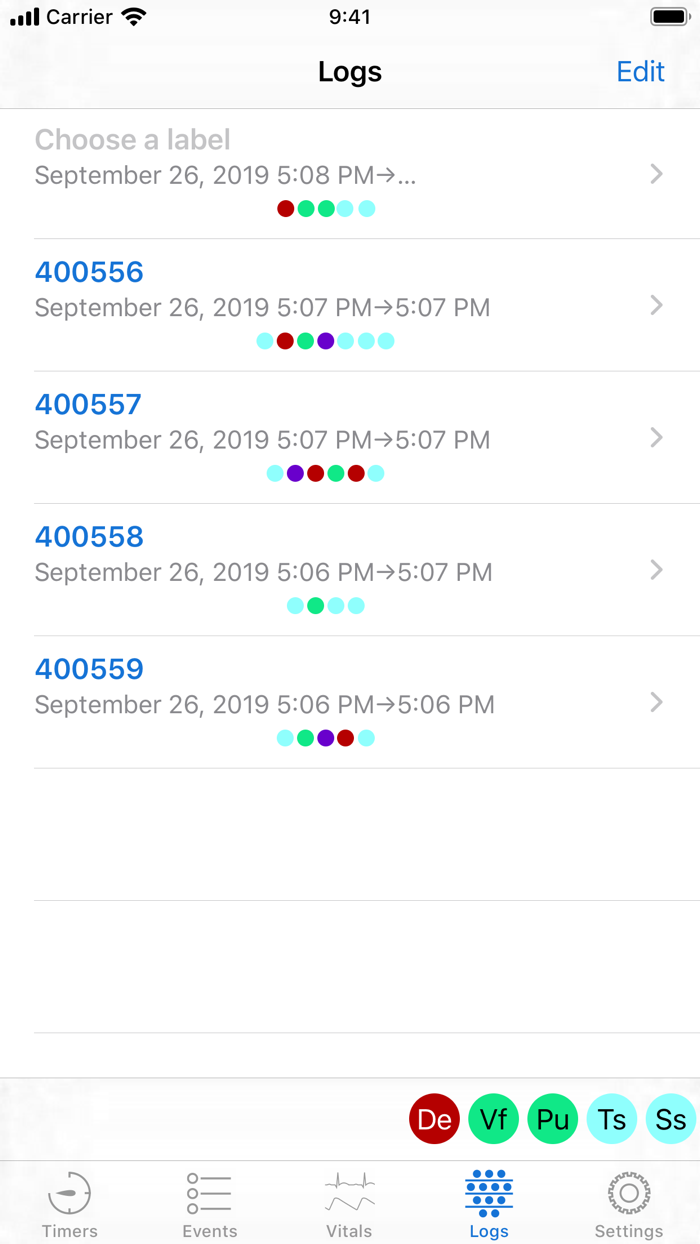Tap the green Pu event button
This screenshot has width=700, height=1244.
[x=552, y=1119]
